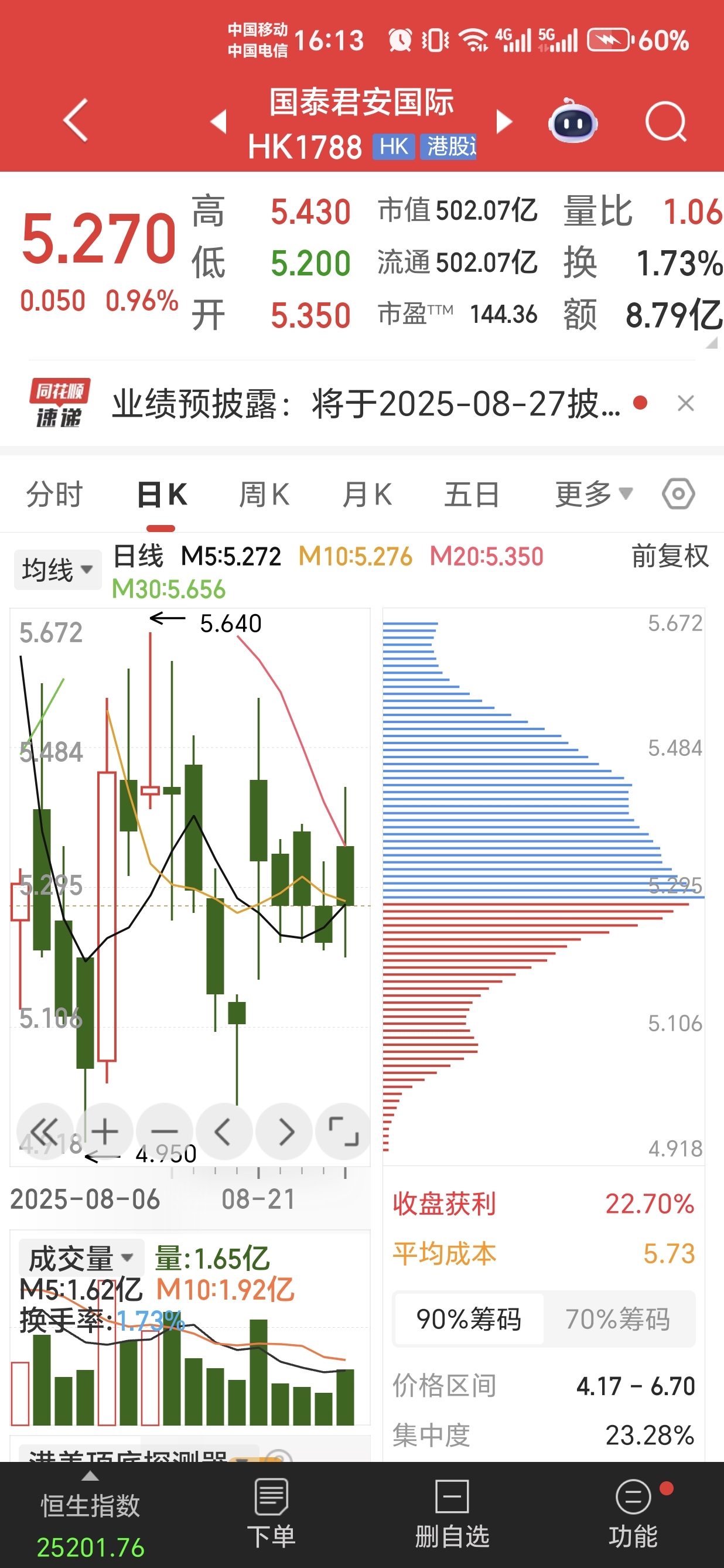The width and height of the screenshot is (724, 1568).
Task: Switch to the previous stock with left arrow
Action: pyautogui.click(x=218, y=121)
